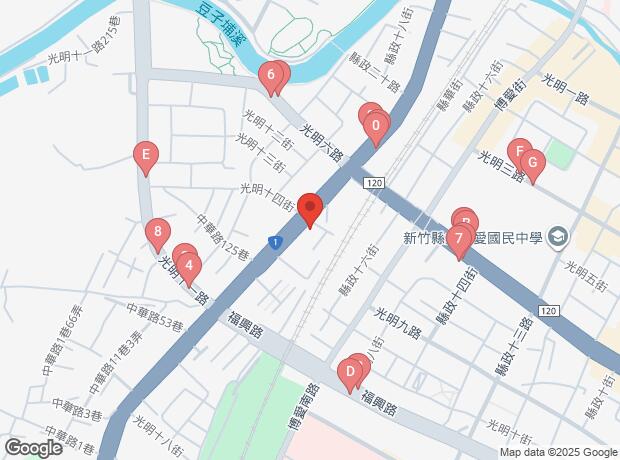Image resolution: width=620 pixels, height=460 pixels.
Task: Select marker 6 near the river
Action: click(269, 74)
